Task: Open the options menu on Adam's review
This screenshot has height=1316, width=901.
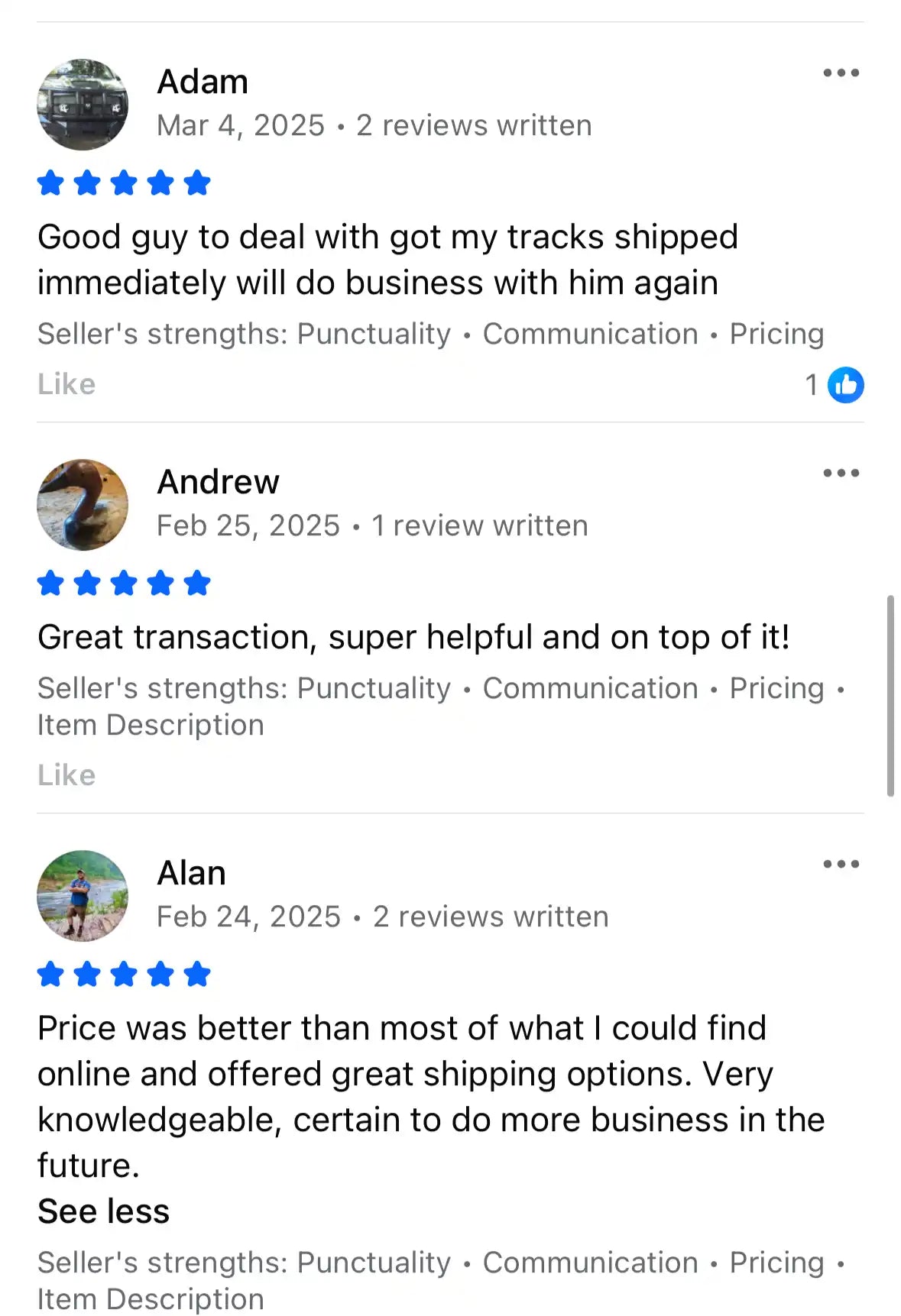Action: click(841, 73)
